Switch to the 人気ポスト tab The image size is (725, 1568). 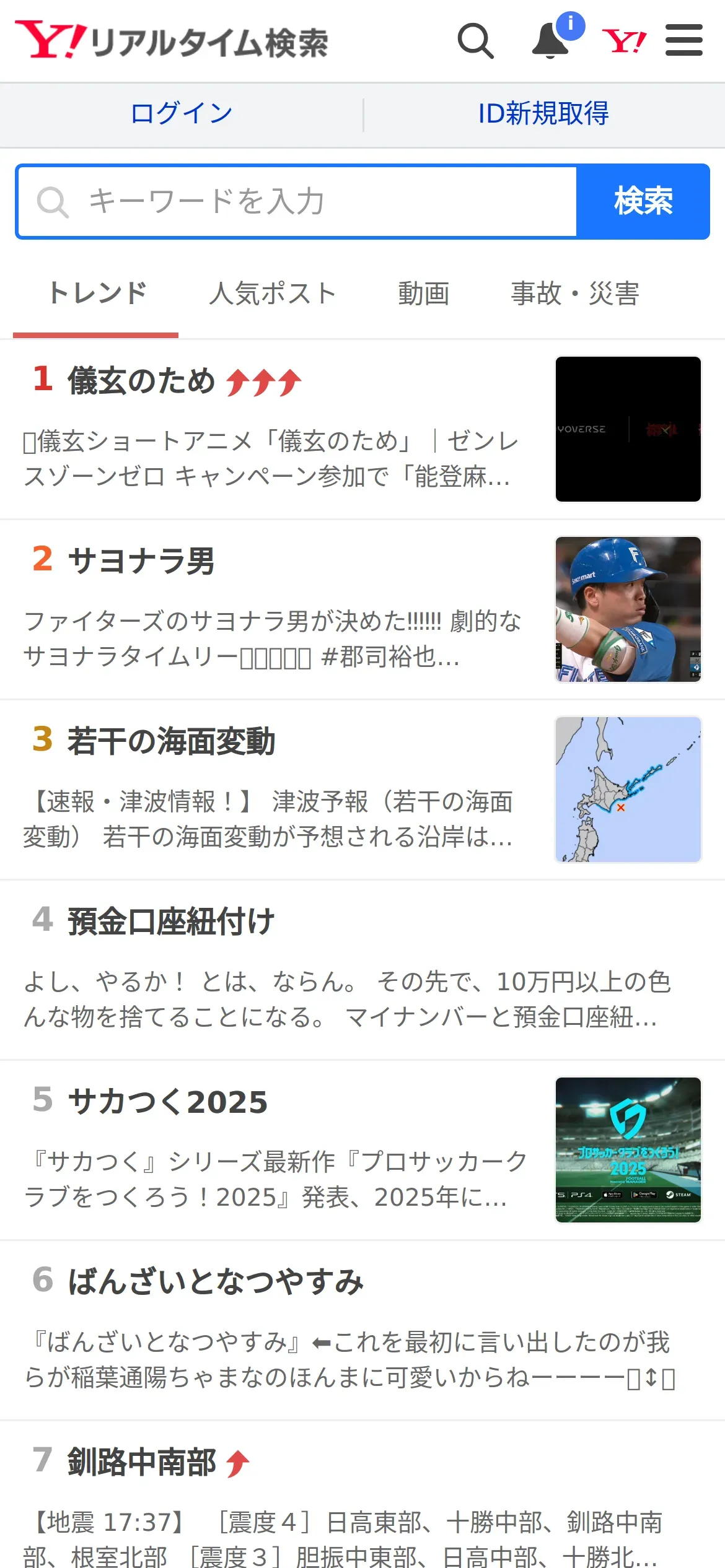tap(273, 294)
